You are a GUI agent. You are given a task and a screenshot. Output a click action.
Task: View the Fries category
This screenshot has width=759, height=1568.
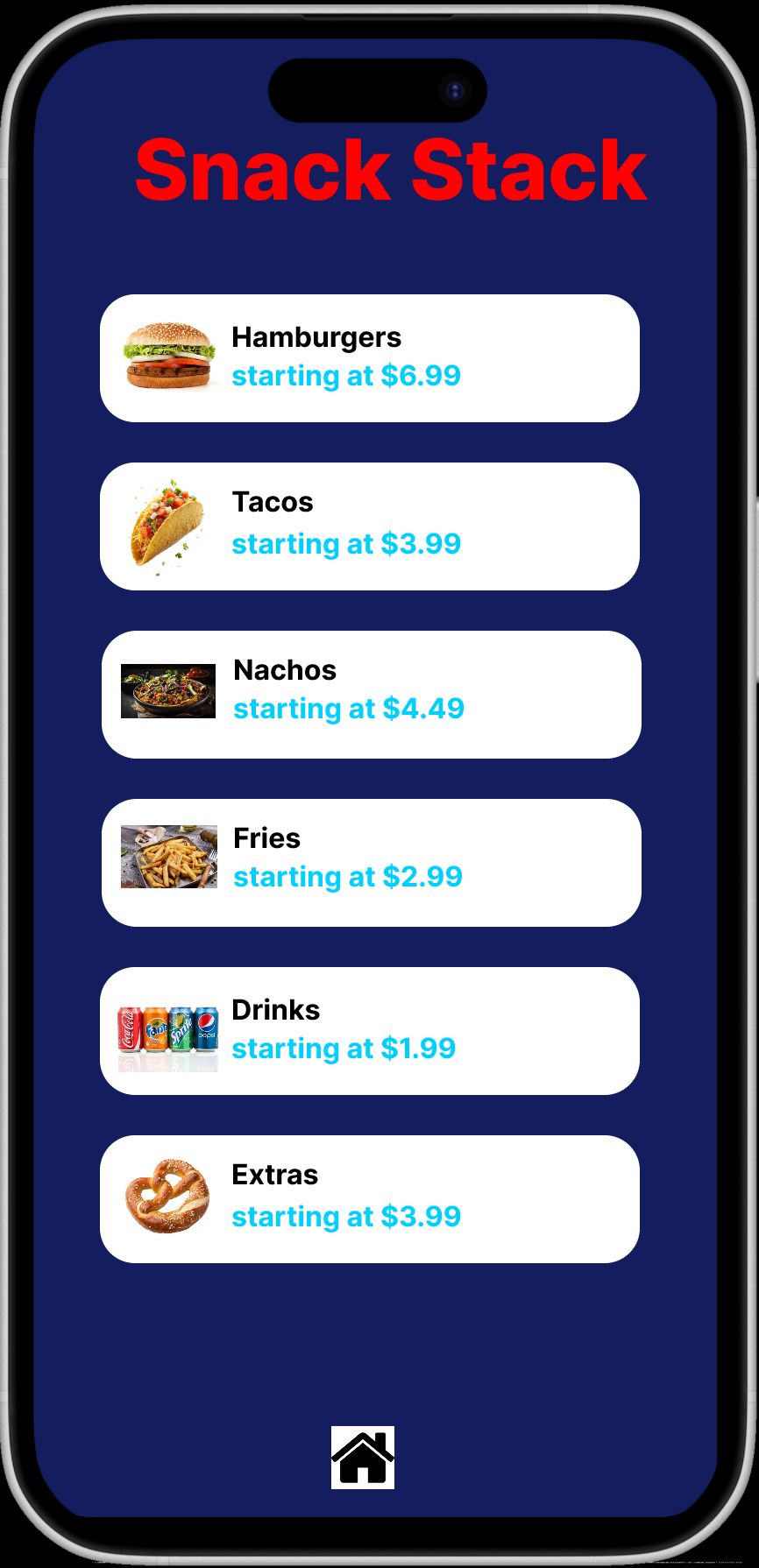(x=371, y=863)
